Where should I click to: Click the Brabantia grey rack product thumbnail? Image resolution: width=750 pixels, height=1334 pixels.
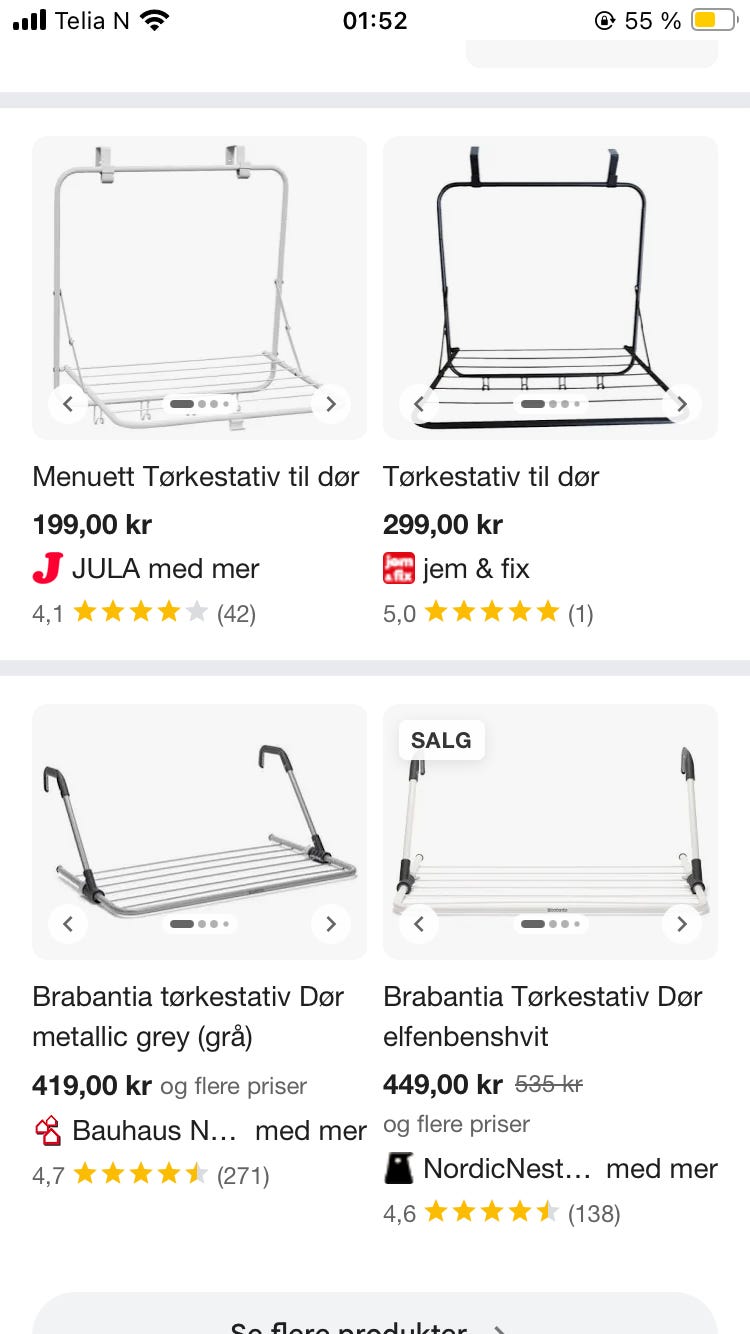(199, 831)
